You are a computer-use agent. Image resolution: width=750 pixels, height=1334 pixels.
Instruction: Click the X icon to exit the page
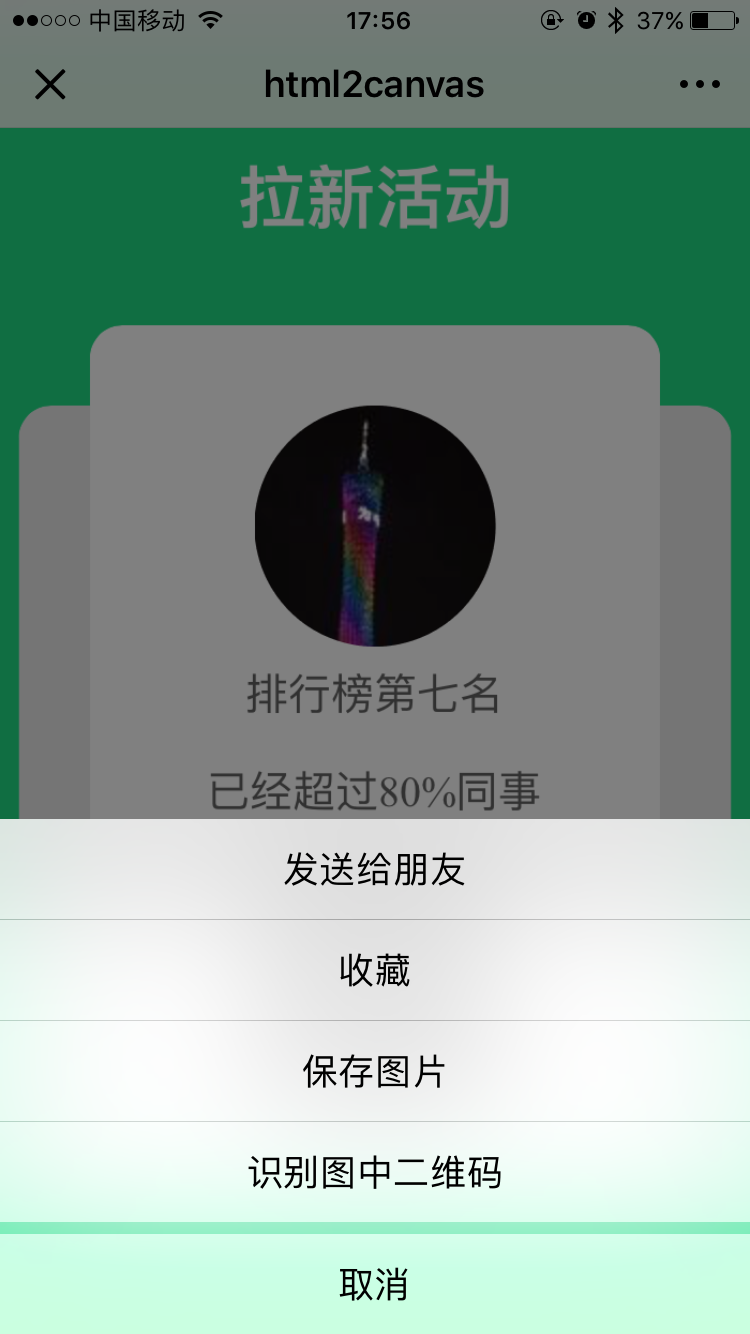point(50,84)
